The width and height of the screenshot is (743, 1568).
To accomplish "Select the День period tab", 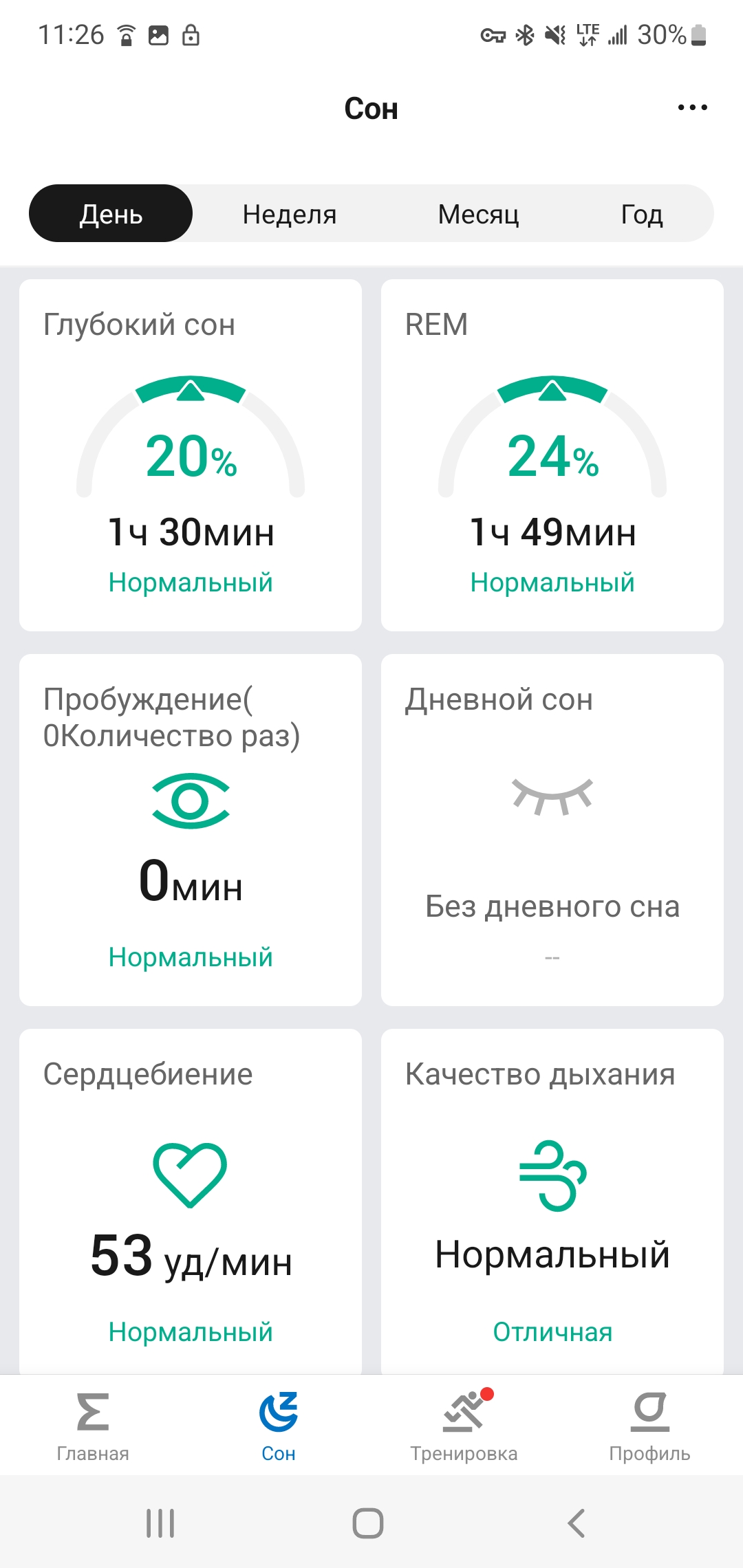I will click(x=111, y=214).
